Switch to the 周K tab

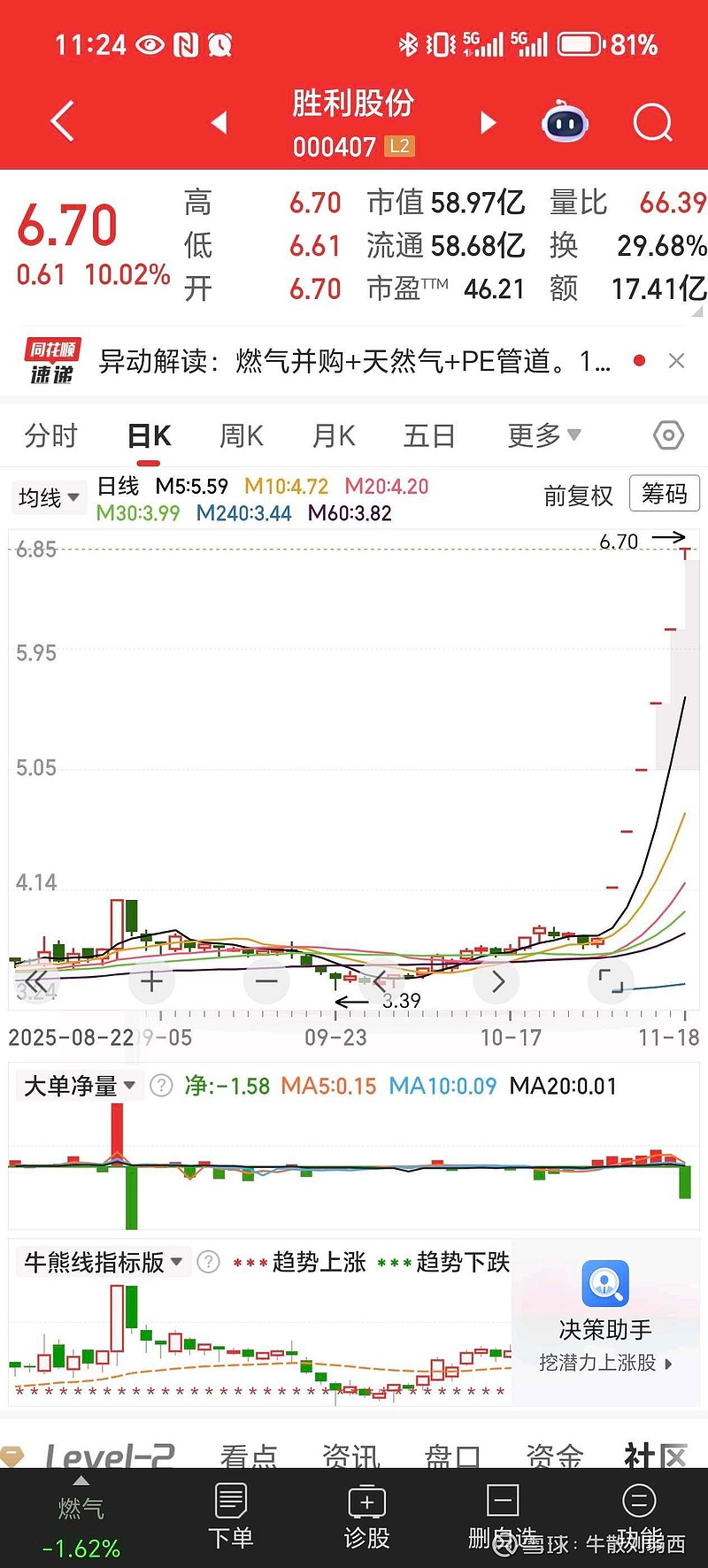point(240,435)
